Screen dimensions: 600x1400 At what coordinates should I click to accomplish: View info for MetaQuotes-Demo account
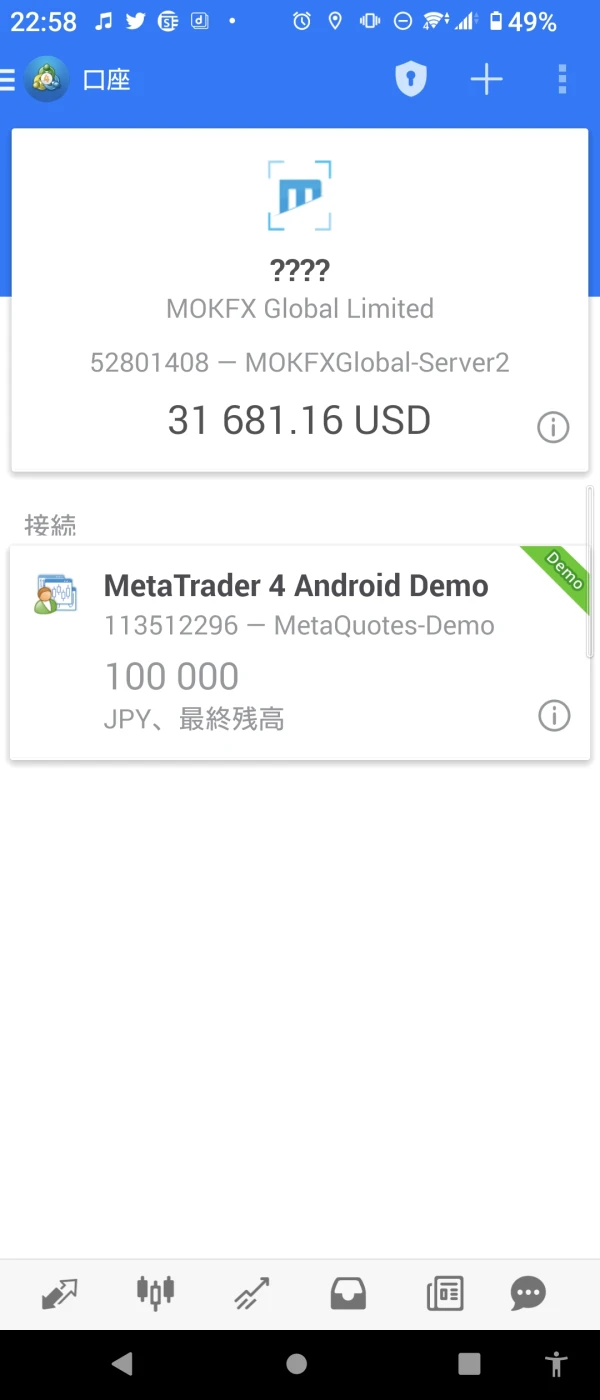point(554,715)
